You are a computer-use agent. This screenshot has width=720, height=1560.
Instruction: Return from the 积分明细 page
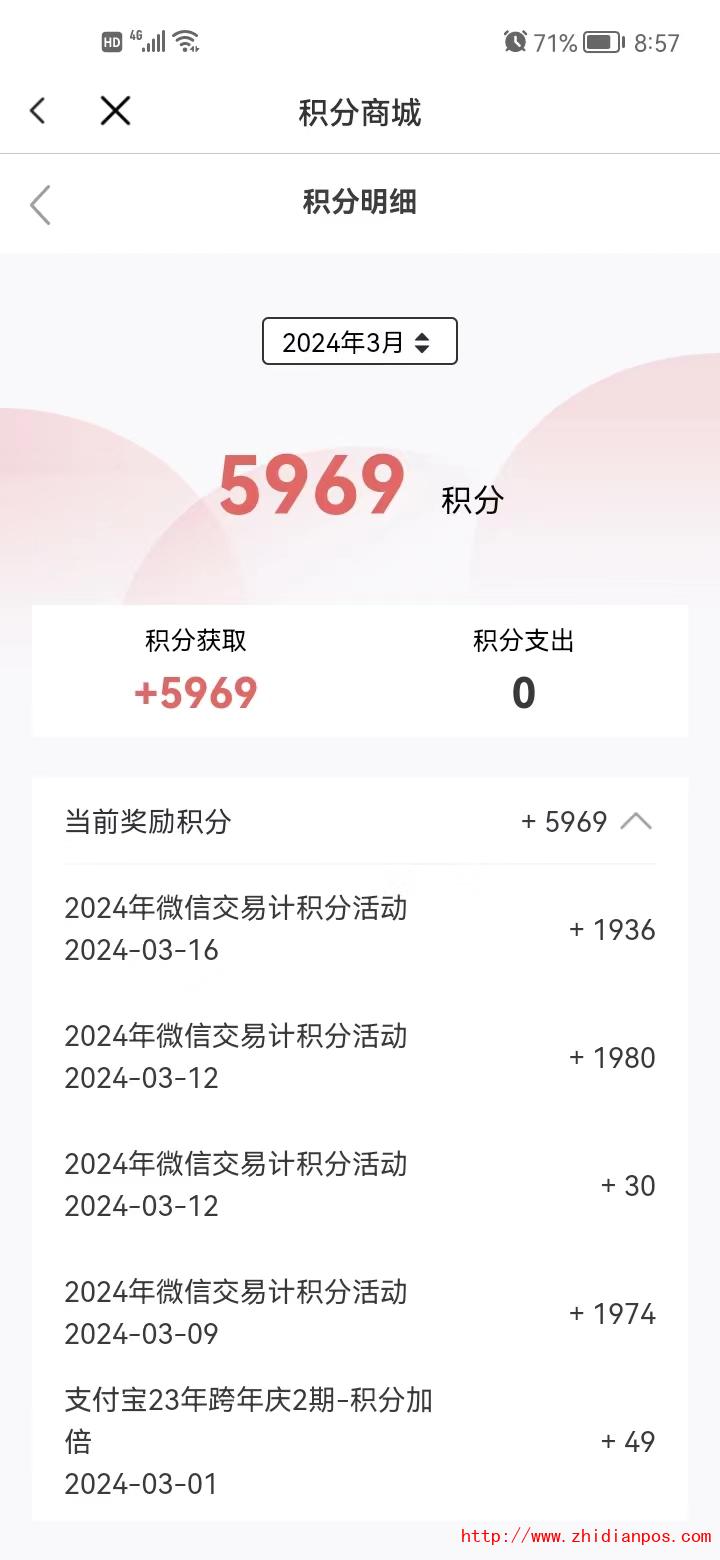coord(40,204)
